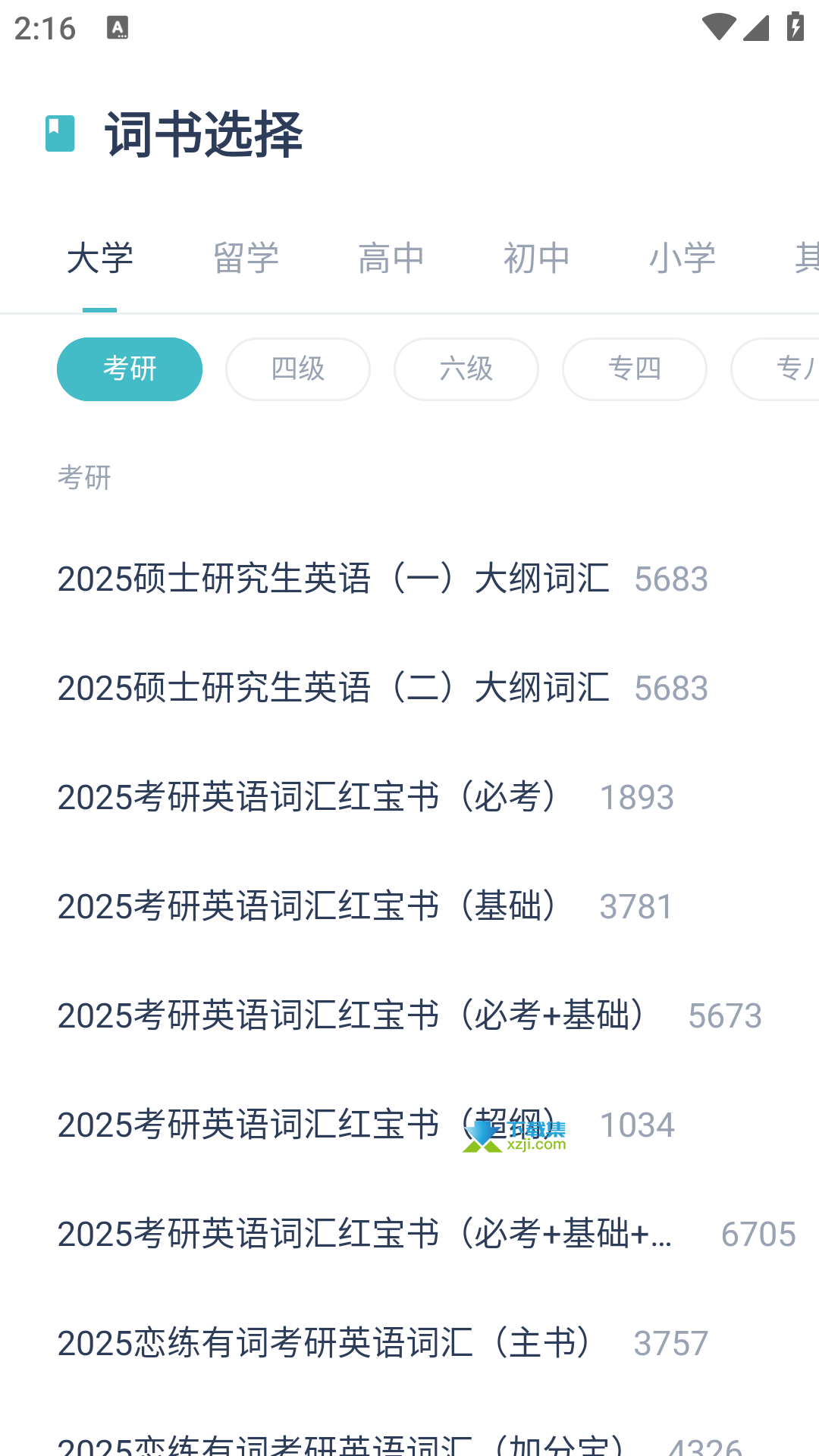Viewport: 819px width, 1456px height.
Task: Pick 2025考研英语词汇红宝书（必考+基础）
Action: click(409, 1015)
